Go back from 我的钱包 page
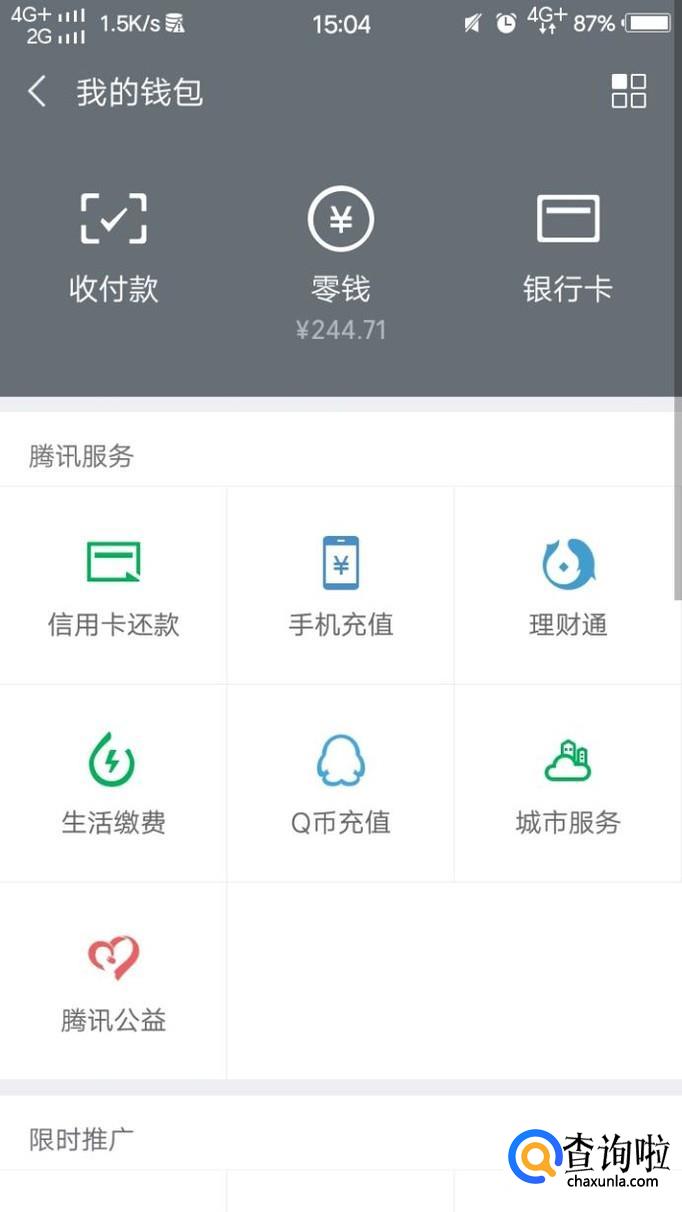The width and height of the screenshot is (682, 1212). tap(37, 92)
